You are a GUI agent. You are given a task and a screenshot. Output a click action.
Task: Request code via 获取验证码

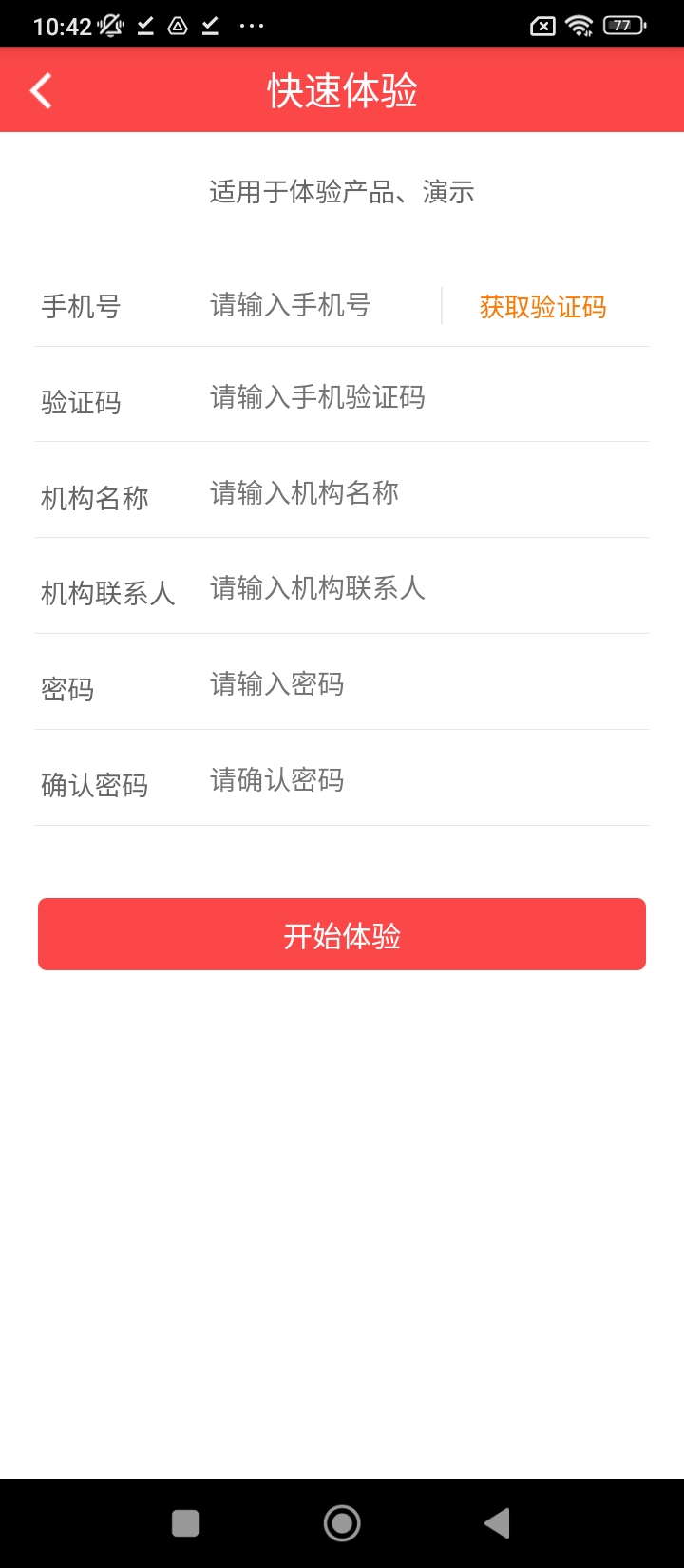point(542,307)
